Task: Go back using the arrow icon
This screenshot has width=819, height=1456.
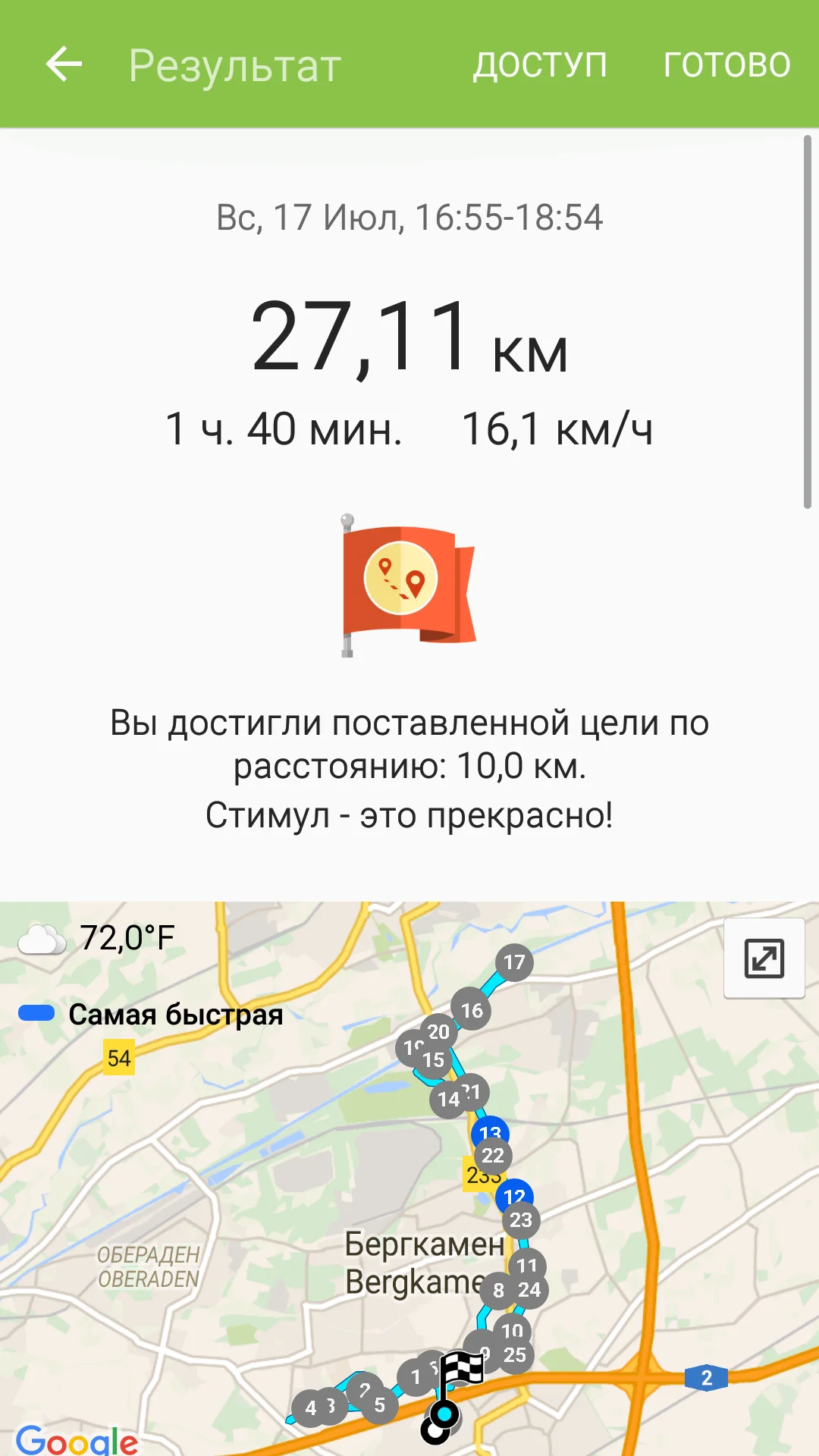Action: pos(64,64)
